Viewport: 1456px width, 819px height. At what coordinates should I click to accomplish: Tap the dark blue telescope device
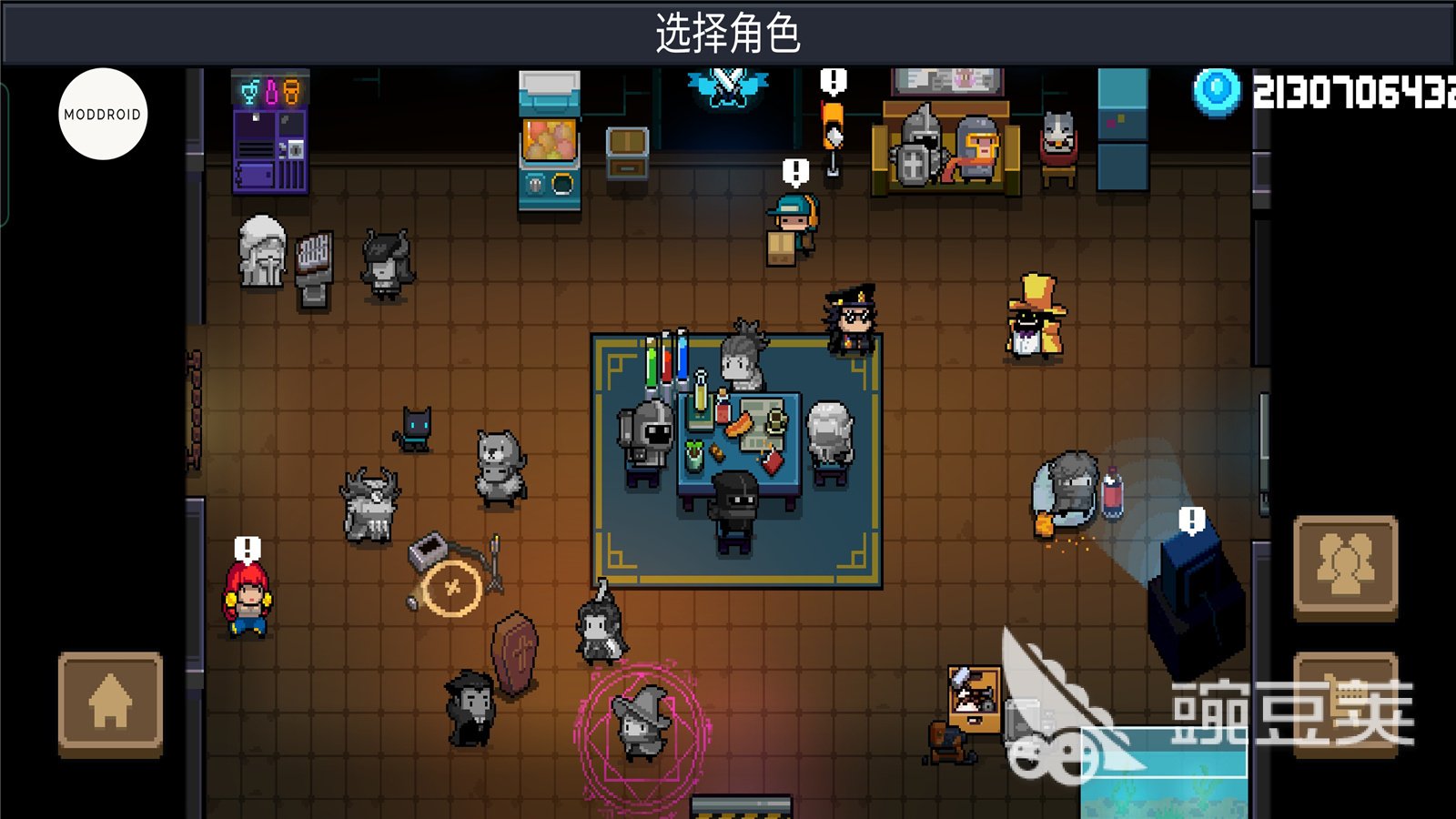click(x=1196, y=596)
